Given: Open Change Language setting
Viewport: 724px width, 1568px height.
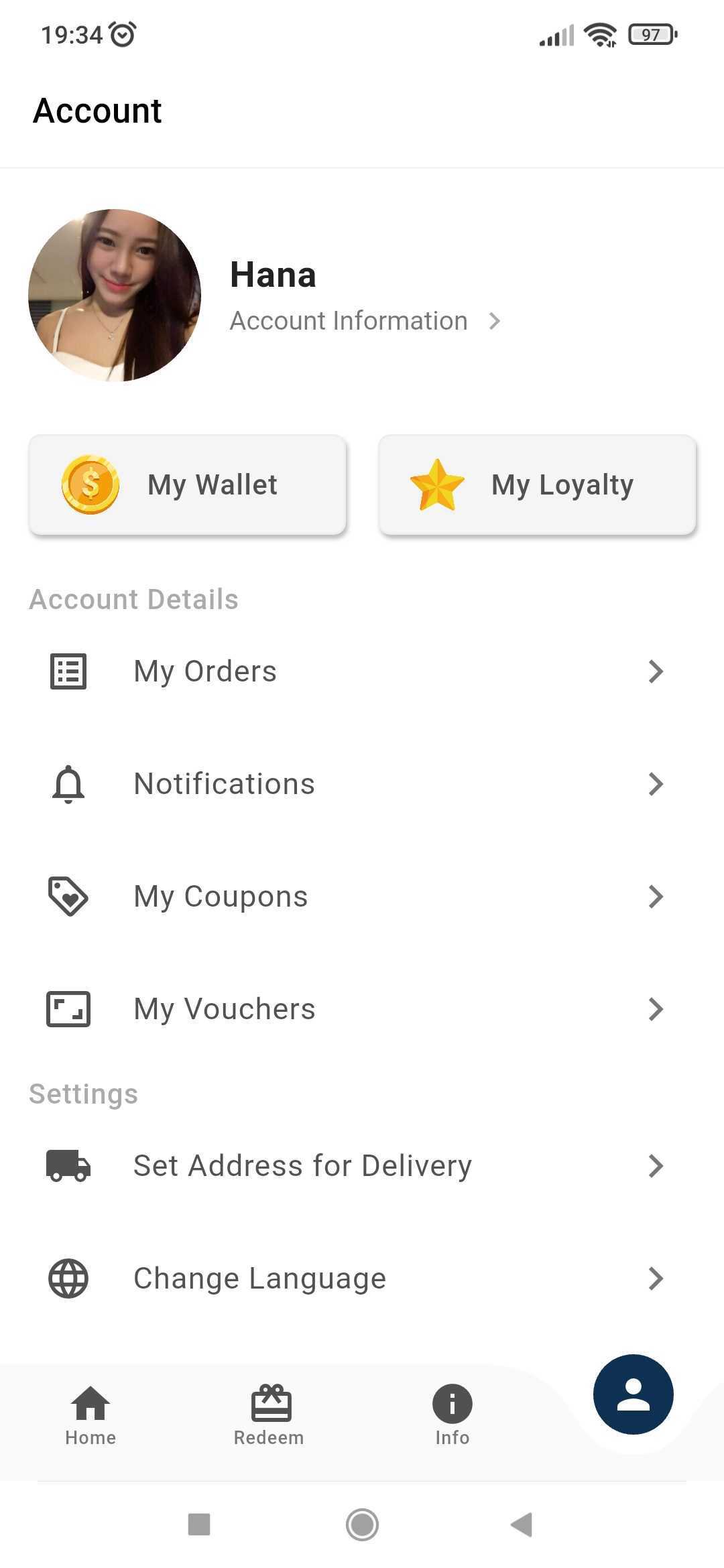Looking at the screenshot, I should 362,1279.
